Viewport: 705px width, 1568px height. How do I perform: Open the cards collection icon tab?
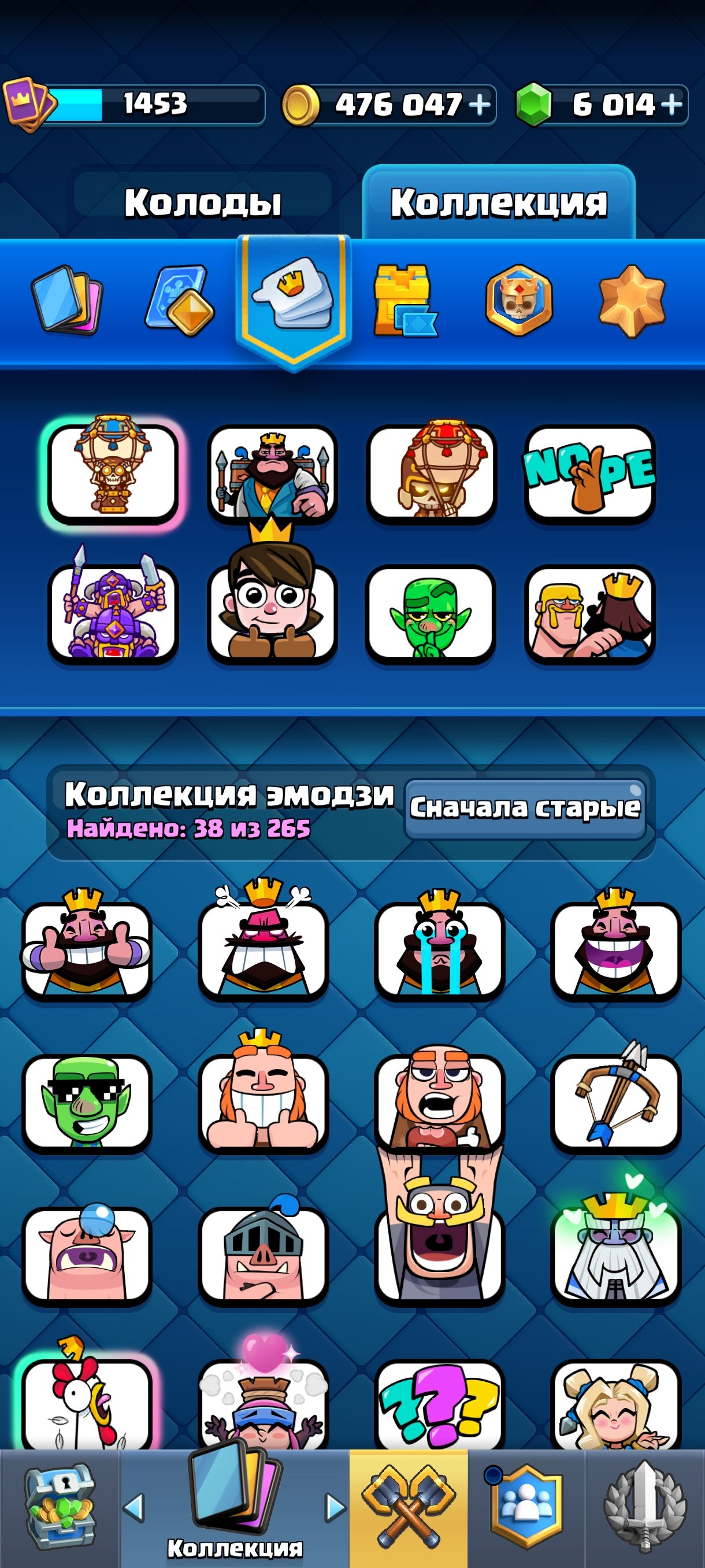pos(67,300)
